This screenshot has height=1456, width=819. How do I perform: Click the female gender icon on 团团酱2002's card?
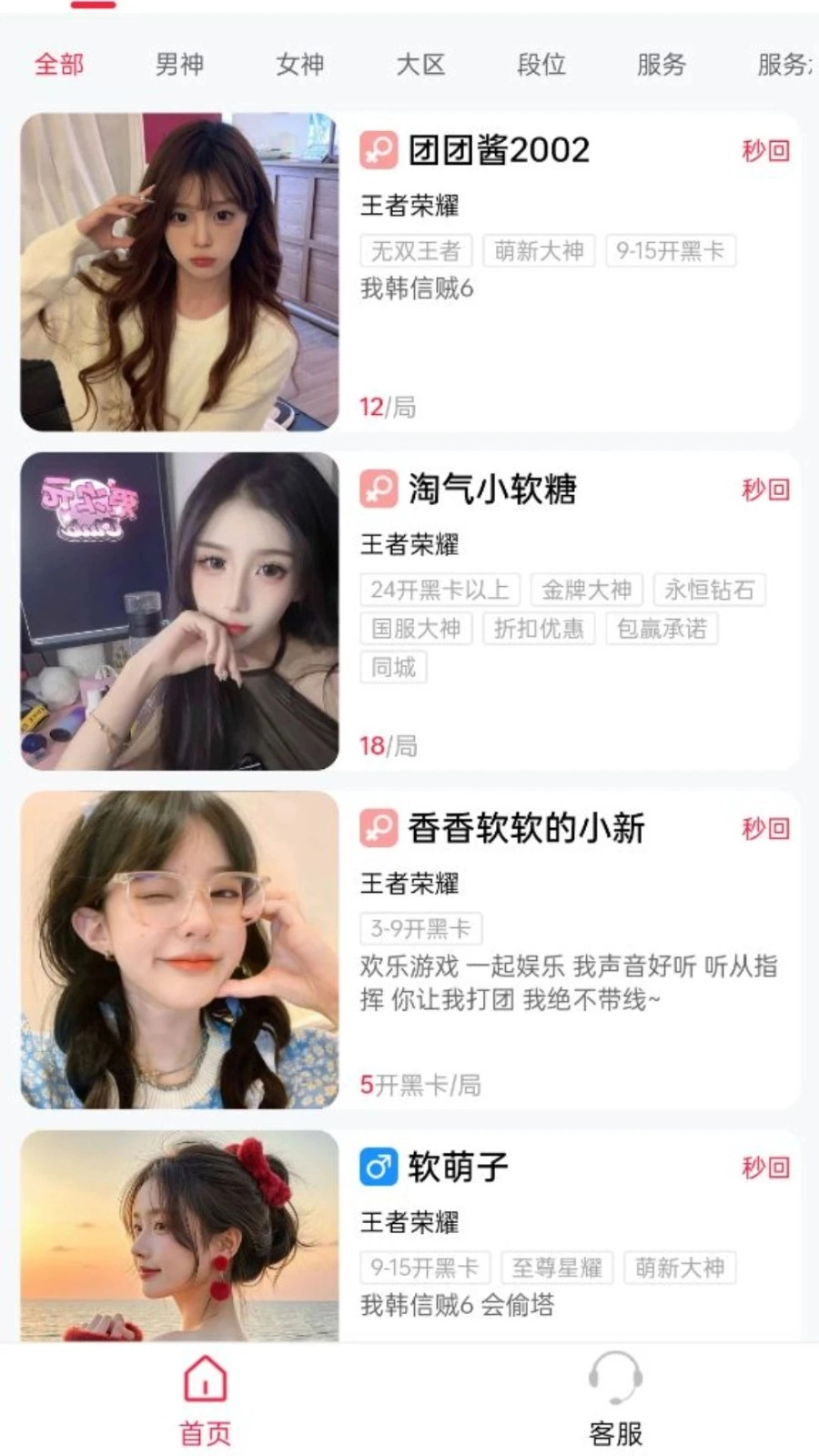pos(379,148)
